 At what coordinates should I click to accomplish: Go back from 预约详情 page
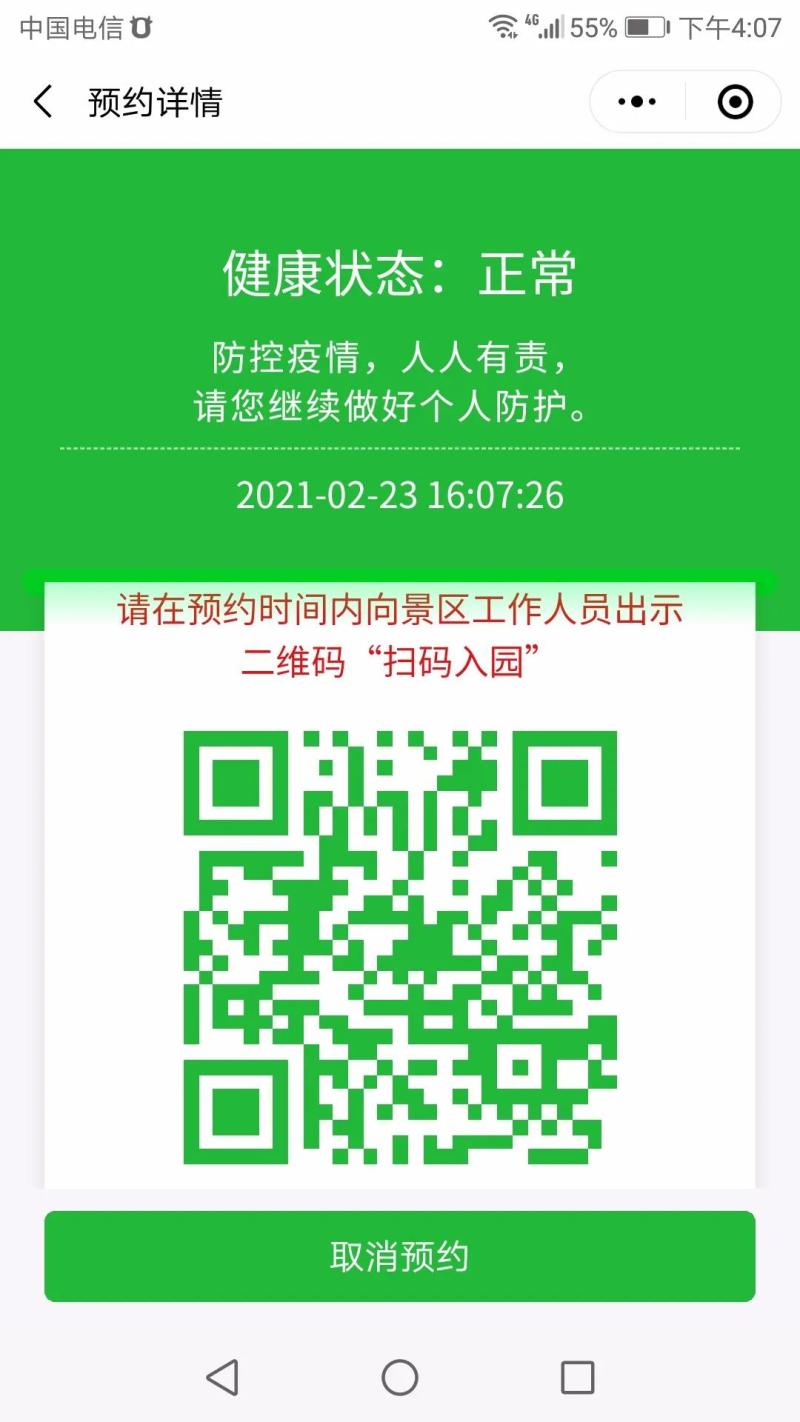point(43,102)
